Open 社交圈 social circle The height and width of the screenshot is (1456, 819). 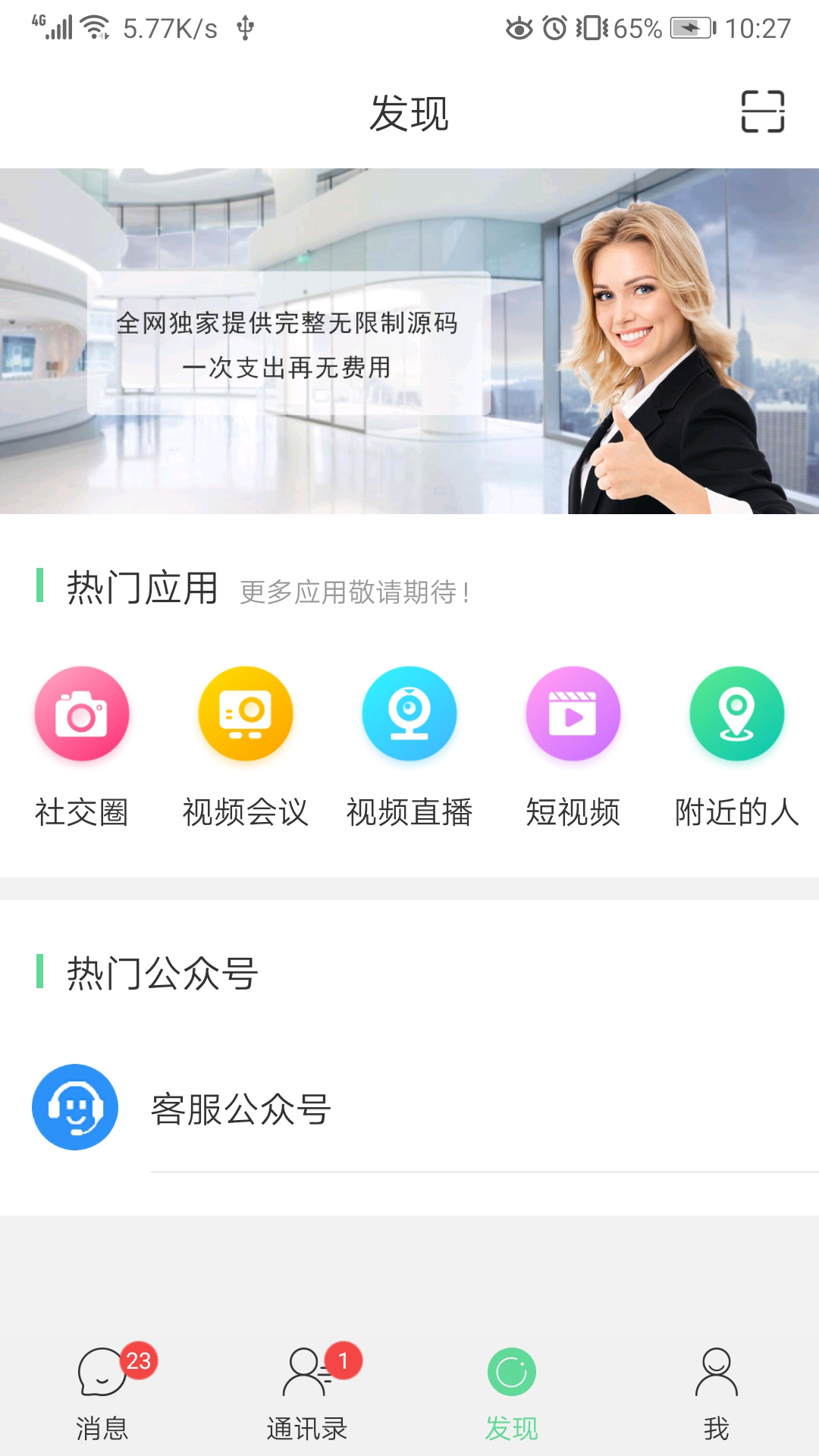click(x=82, y=747)
